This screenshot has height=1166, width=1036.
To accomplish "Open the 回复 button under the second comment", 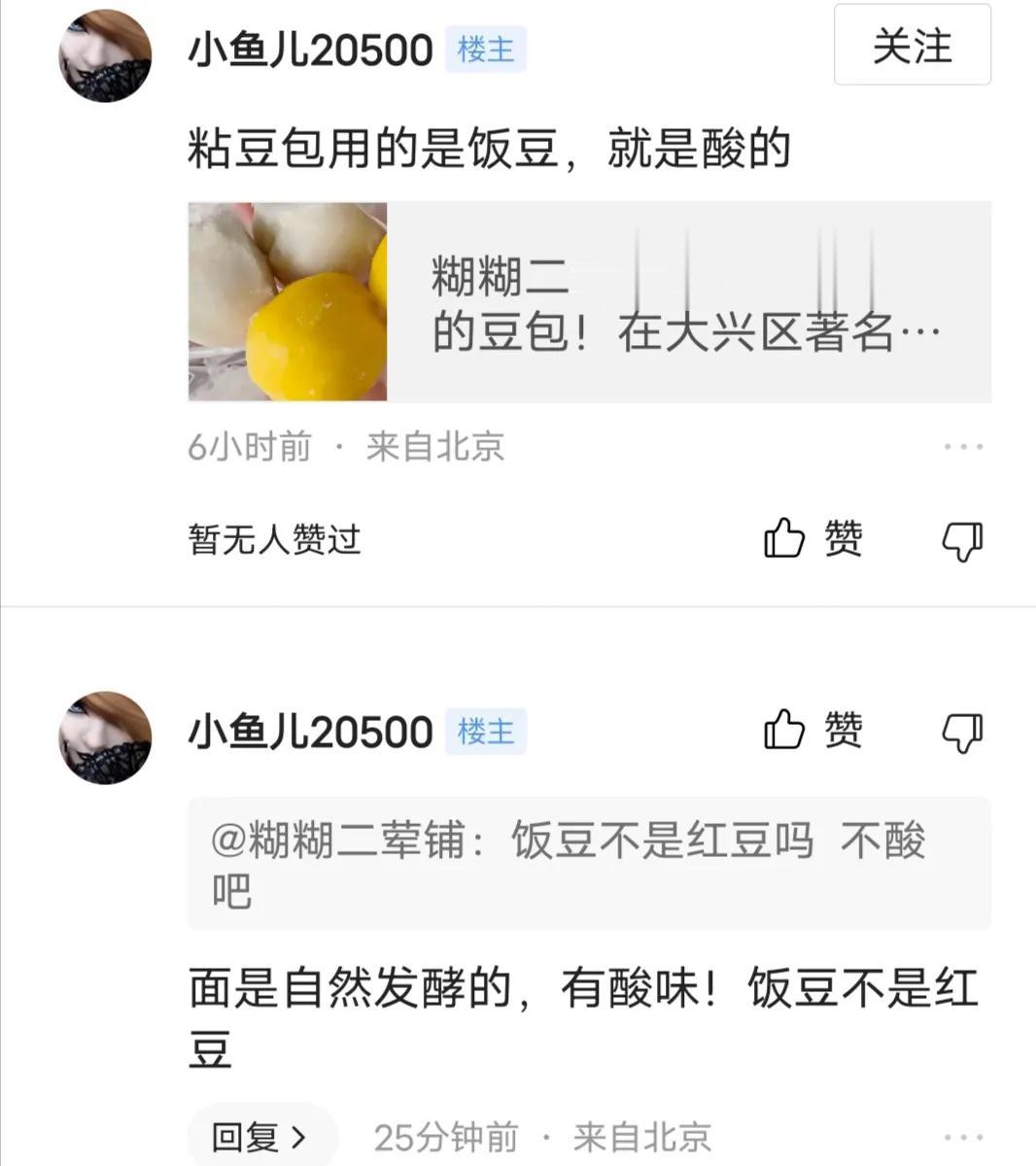I will tap(259, 1136).
